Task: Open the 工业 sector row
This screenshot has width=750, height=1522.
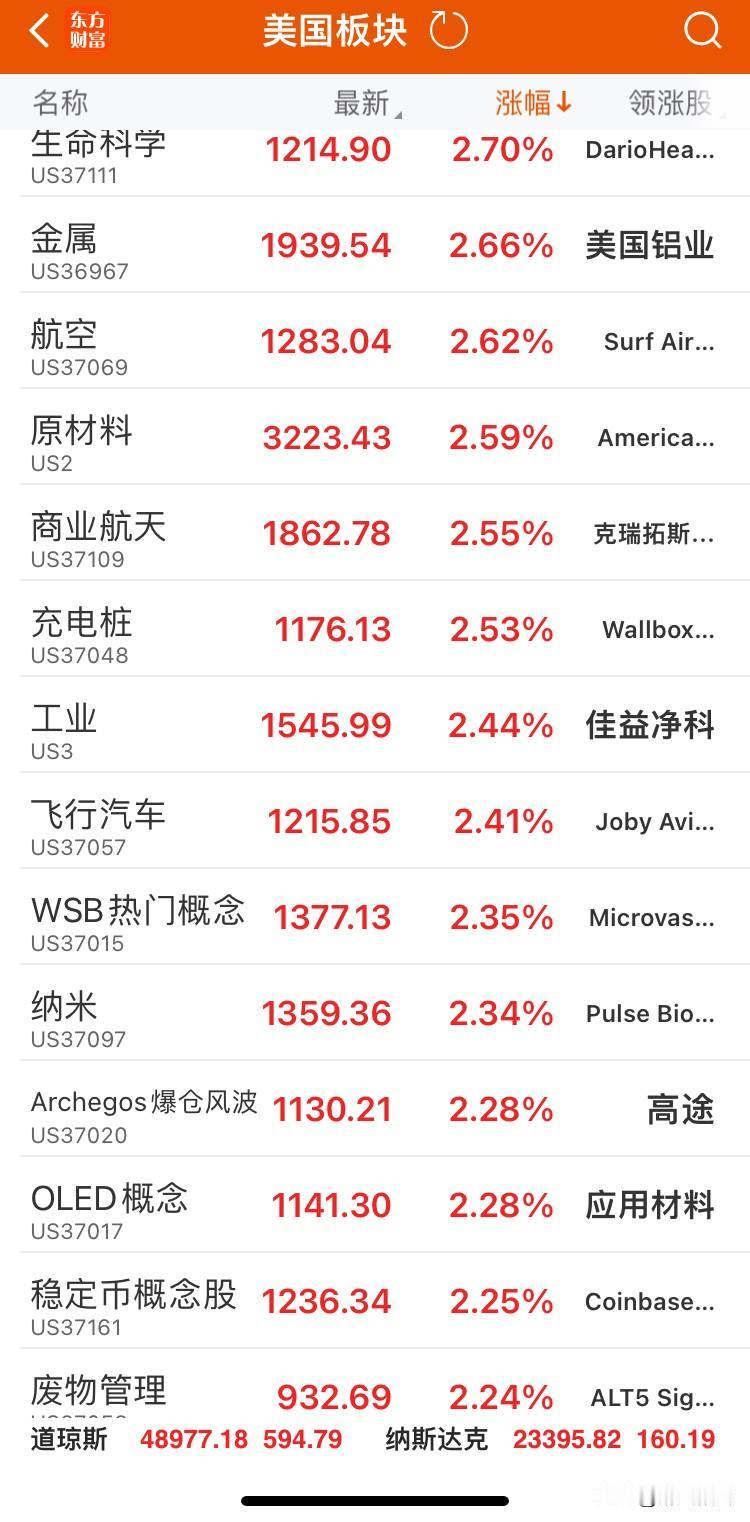Action: [375, 725]
